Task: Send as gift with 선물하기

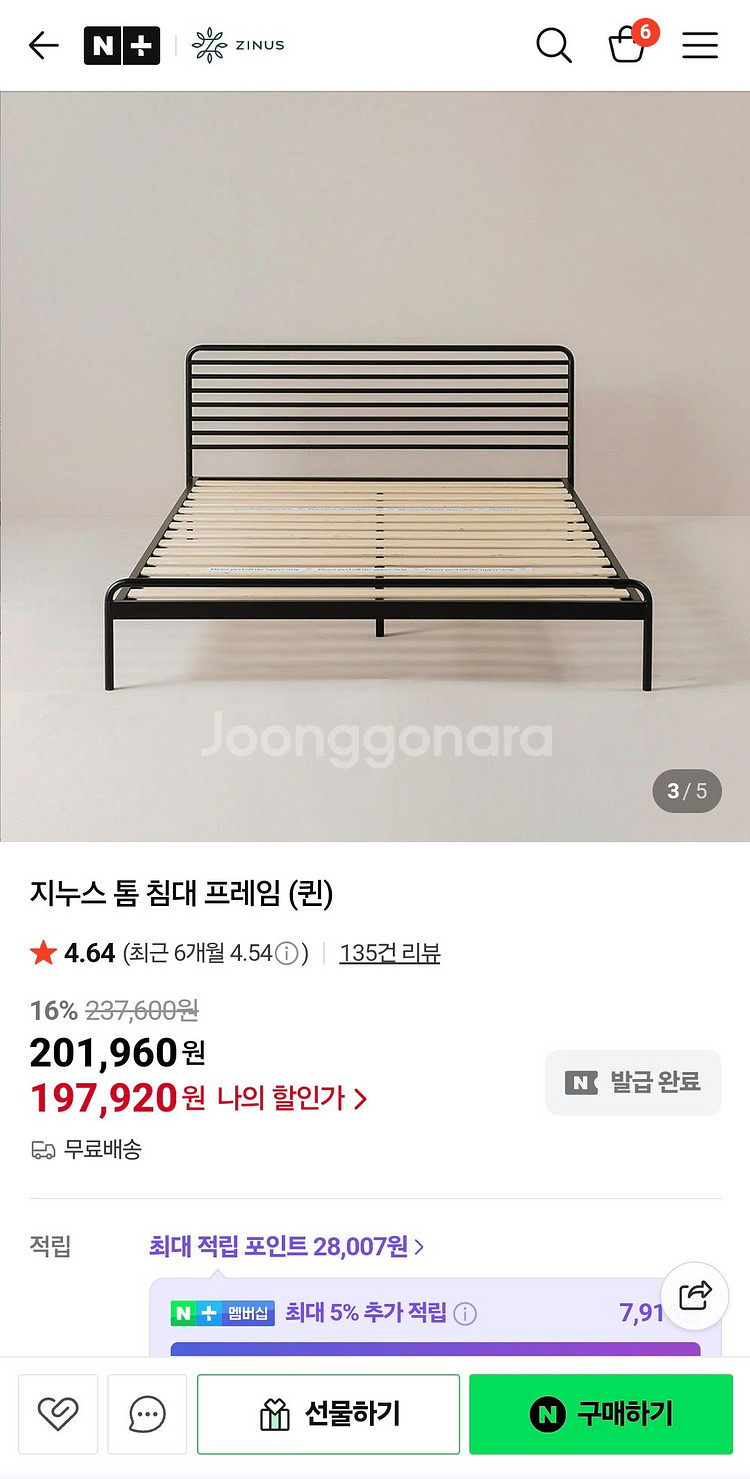Action: (328, 1414)
